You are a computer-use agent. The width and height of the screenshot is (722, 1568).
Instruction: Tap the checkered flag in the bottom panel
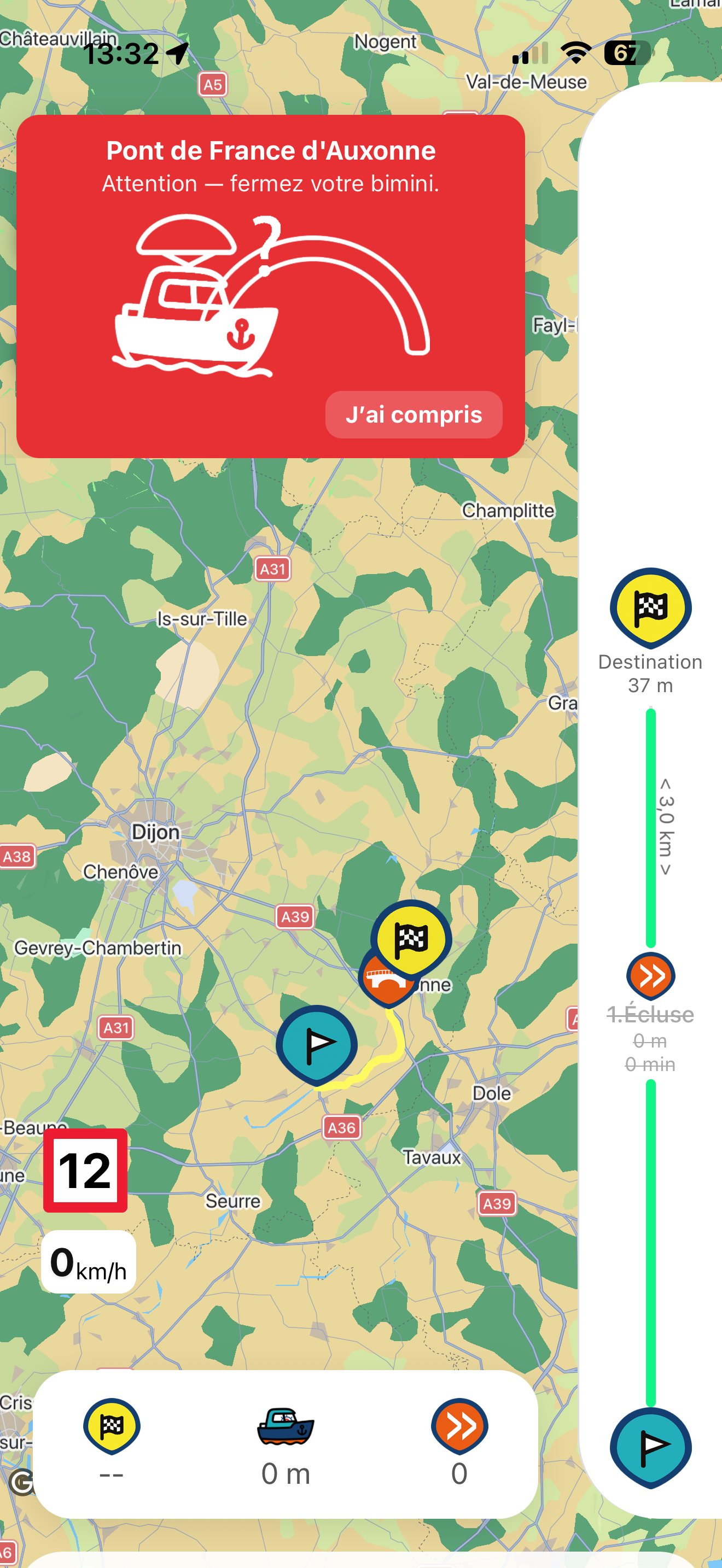pos(112,1425)
